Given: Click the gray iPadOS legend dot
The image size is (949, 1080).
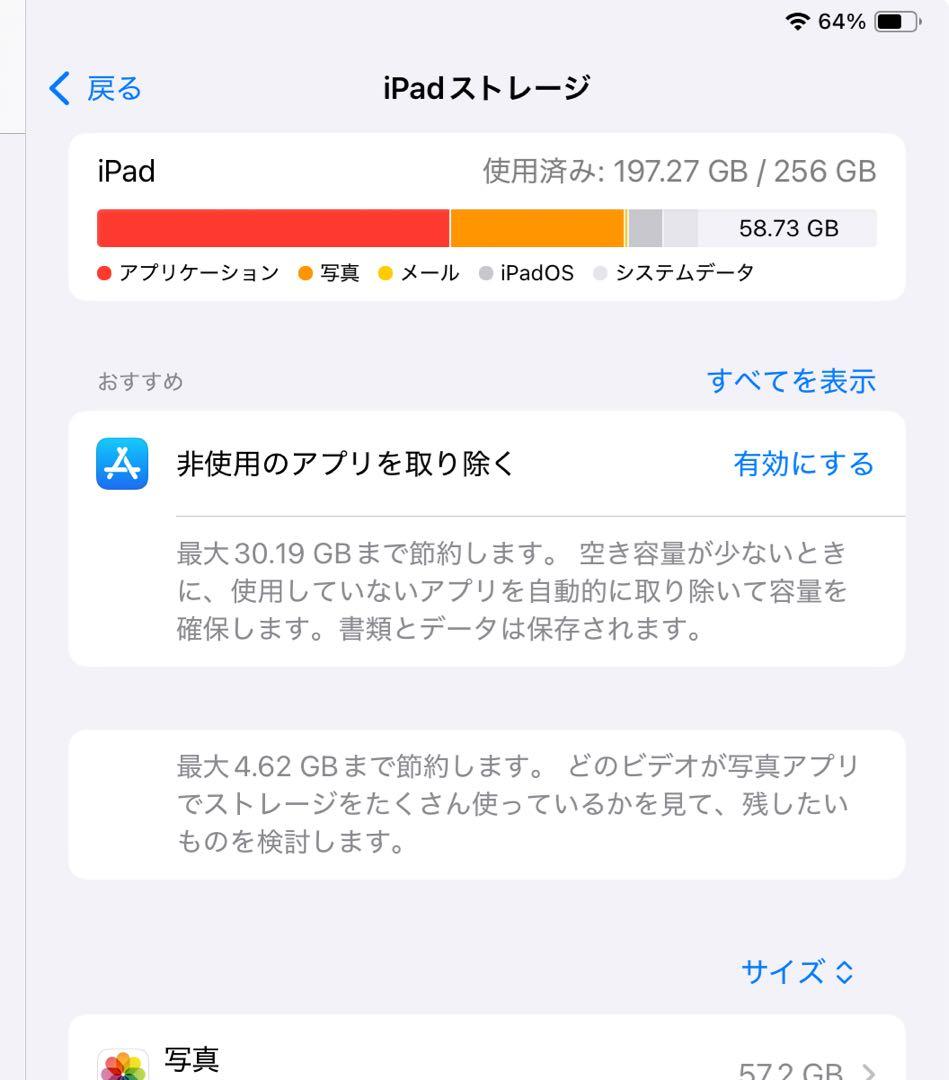Looking at the screenshot, I should [487, 272].
